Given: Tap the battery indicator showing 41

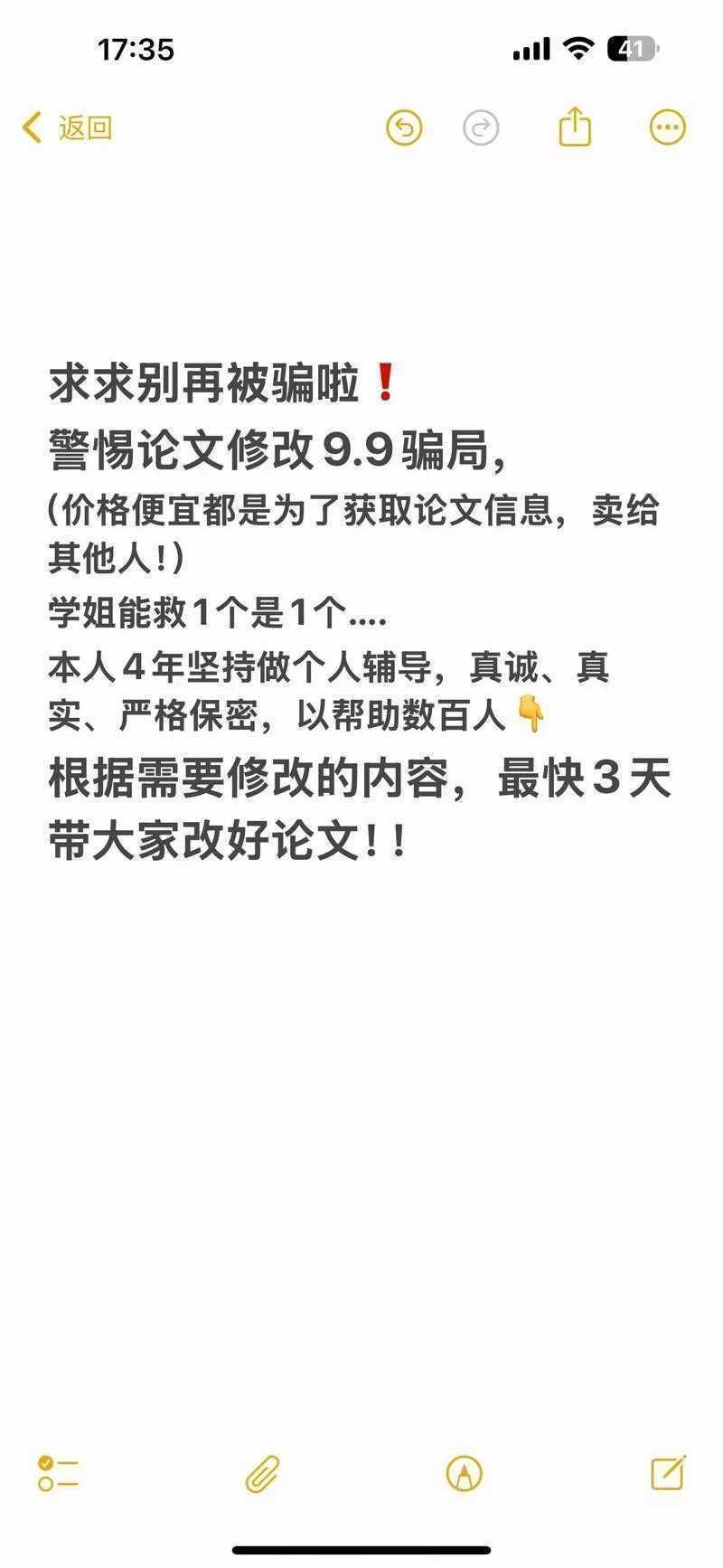Looking at the screenshot, I should (x=634, y=48).
